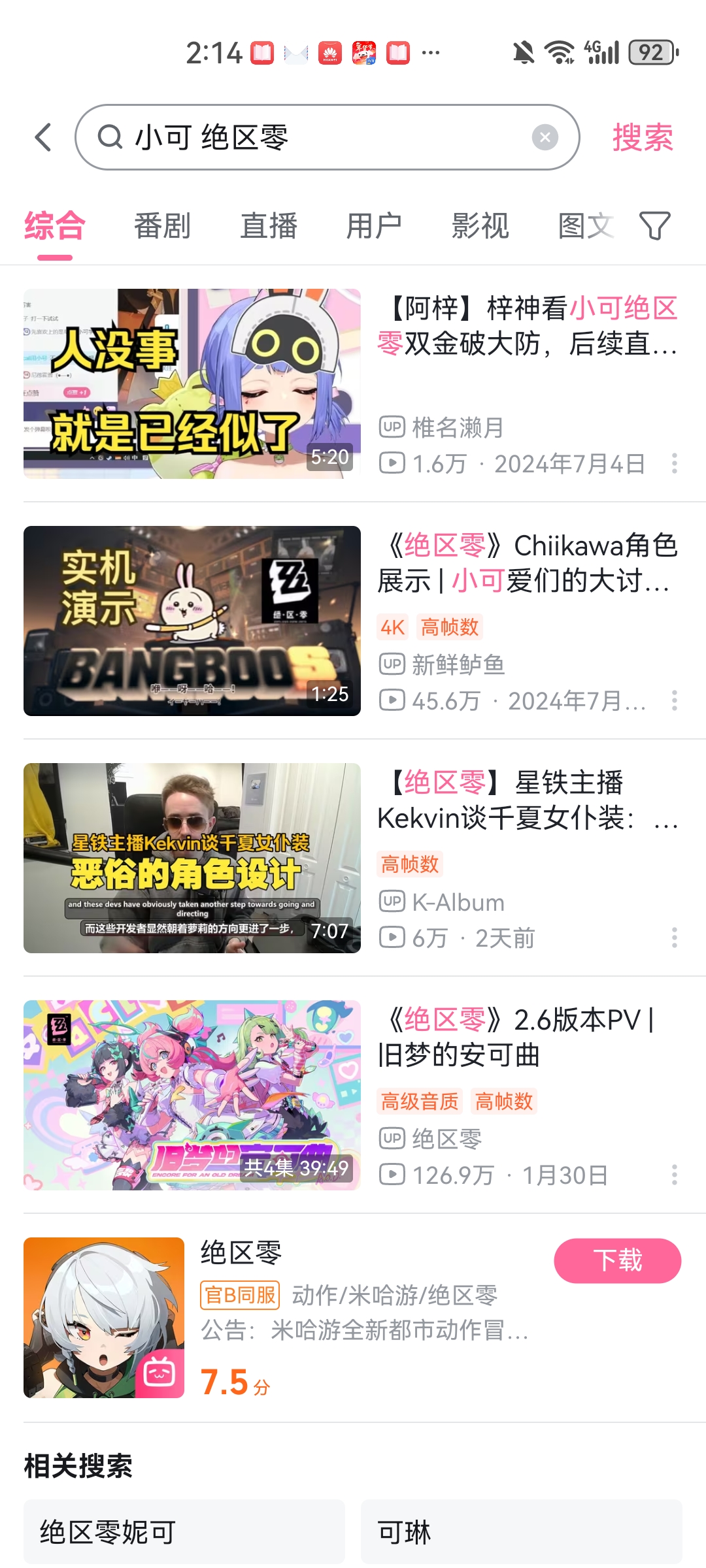This screenshot has width=706, height=1568.
Task: Go back using the back arrow
Action: pos(43,137)
